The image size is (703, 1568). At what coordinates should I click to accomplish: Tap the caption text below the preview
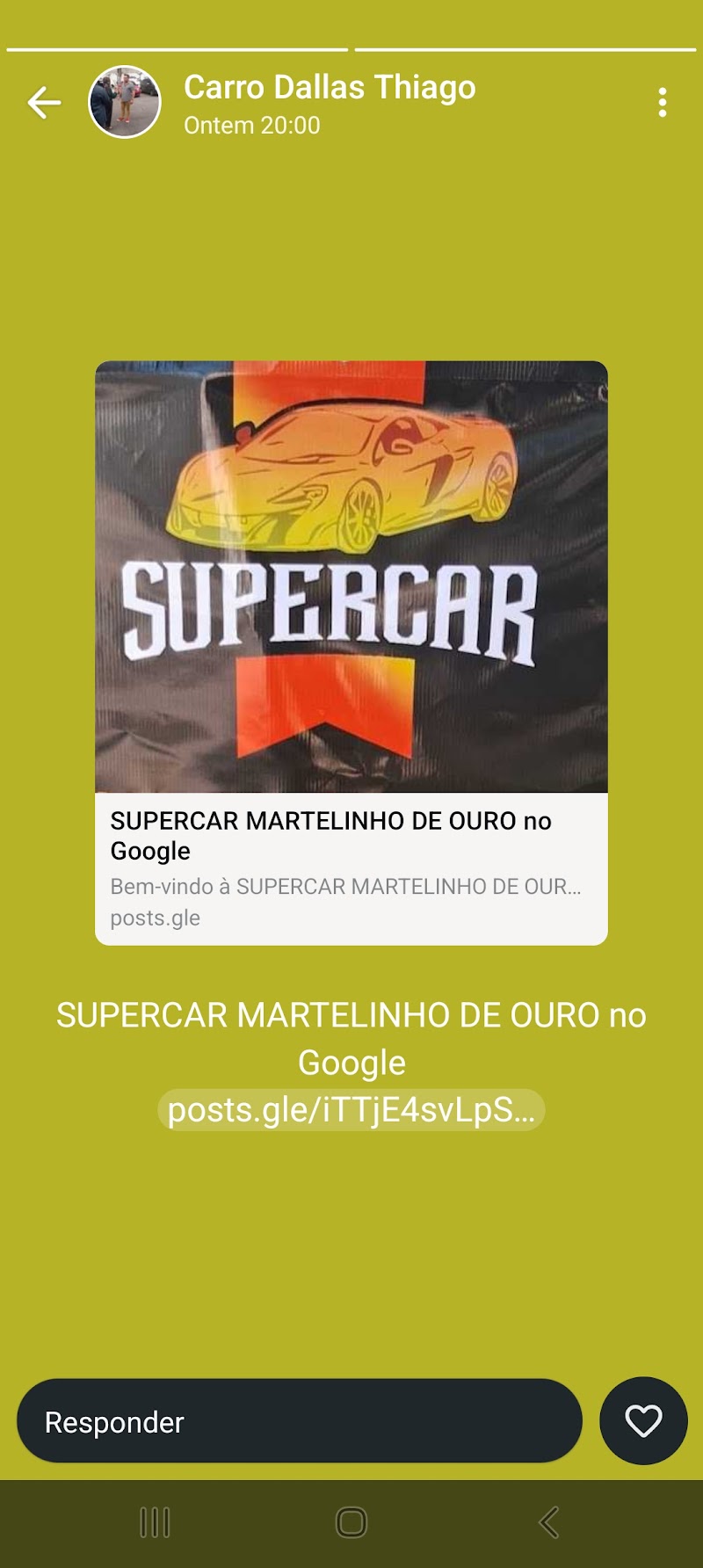(x=351, y=1037)
